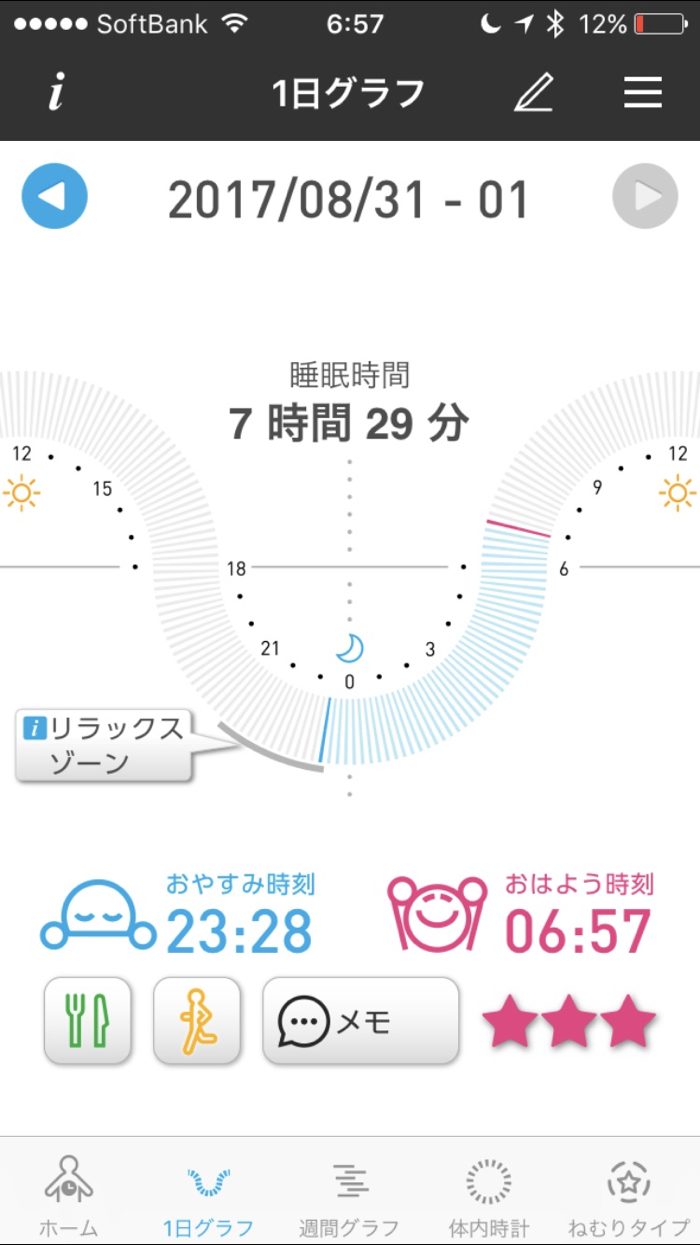The height and width of the screenshot is (1245, 700).
Task: Switch to the 週間グラフ tab
Action: pyautogui.click(x=349, y=1195)
